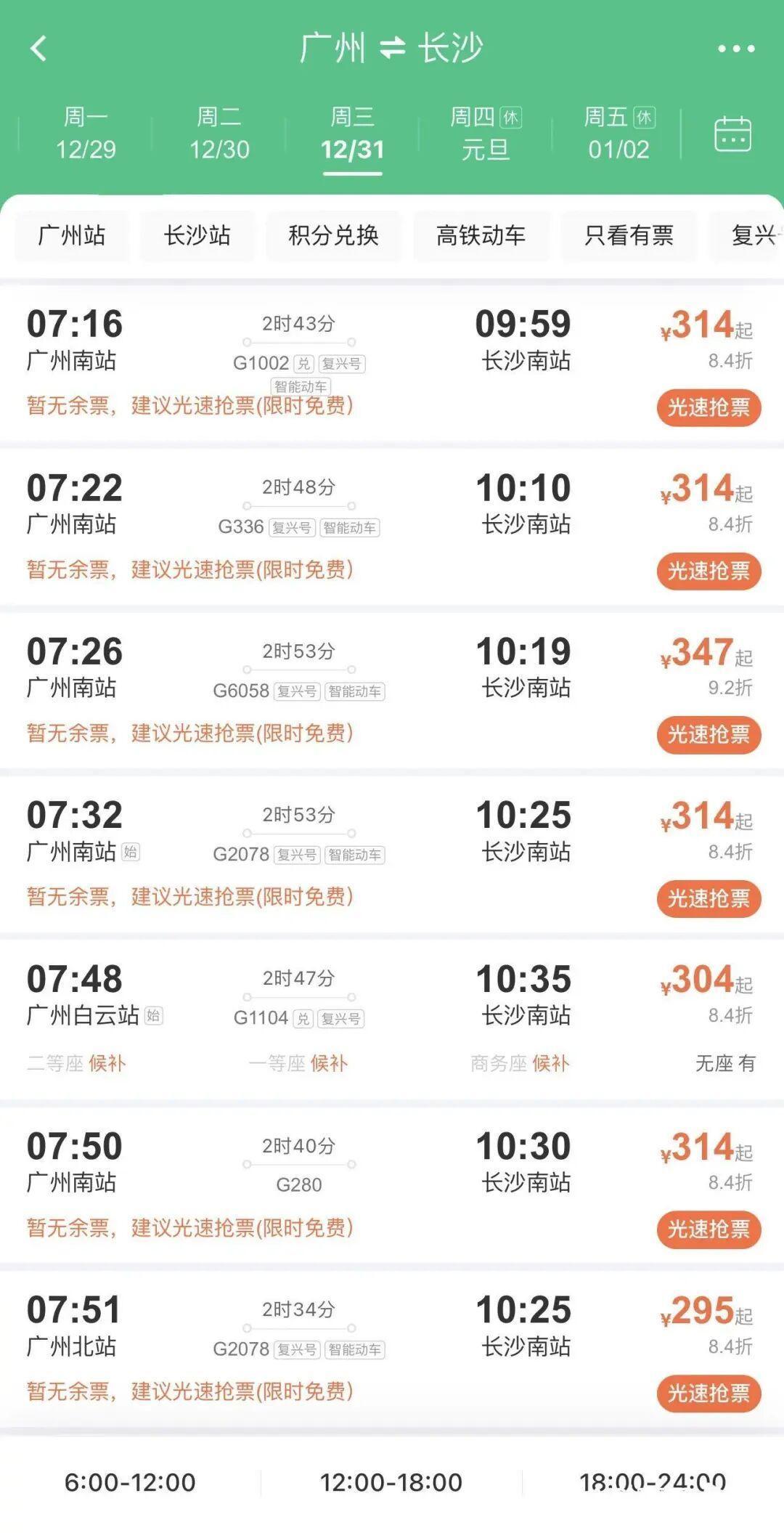This screenshot has height=1533, width=784.
Task: Tap 光速抢票 for train G280
Action: [709, 1229]
